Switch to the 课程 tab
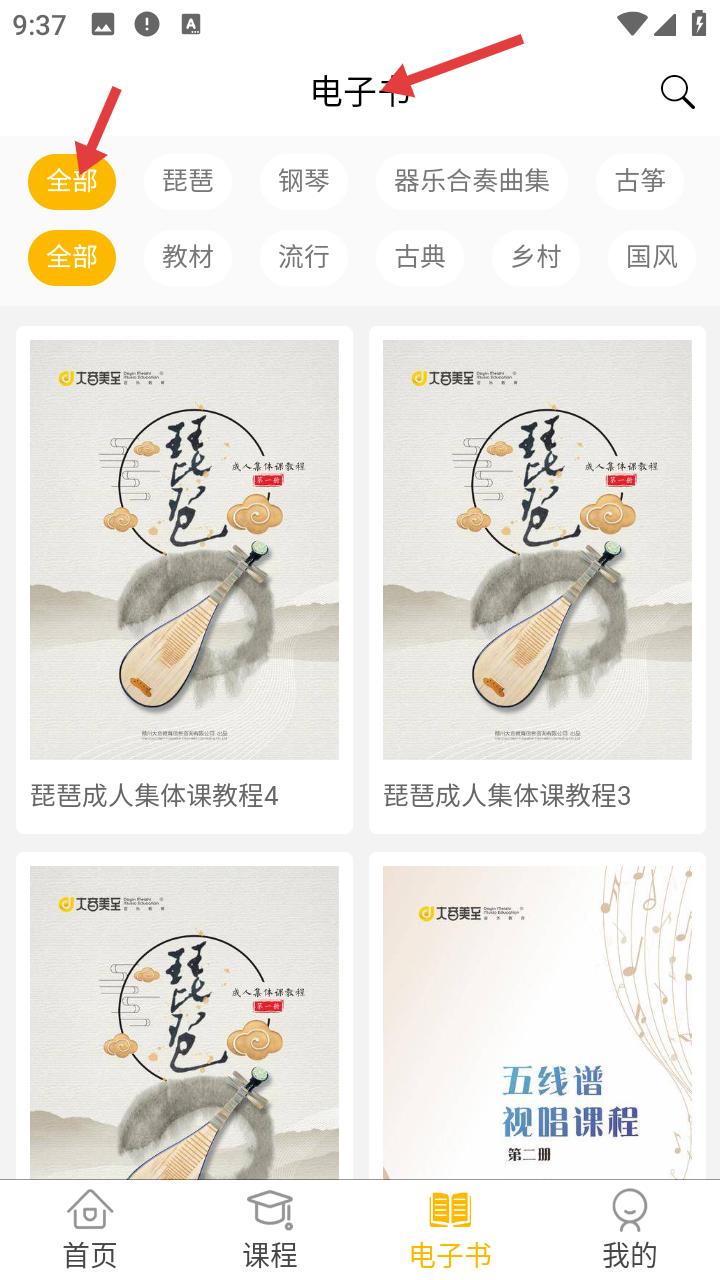The image size is (720, 1280). tap(270, 1230)
